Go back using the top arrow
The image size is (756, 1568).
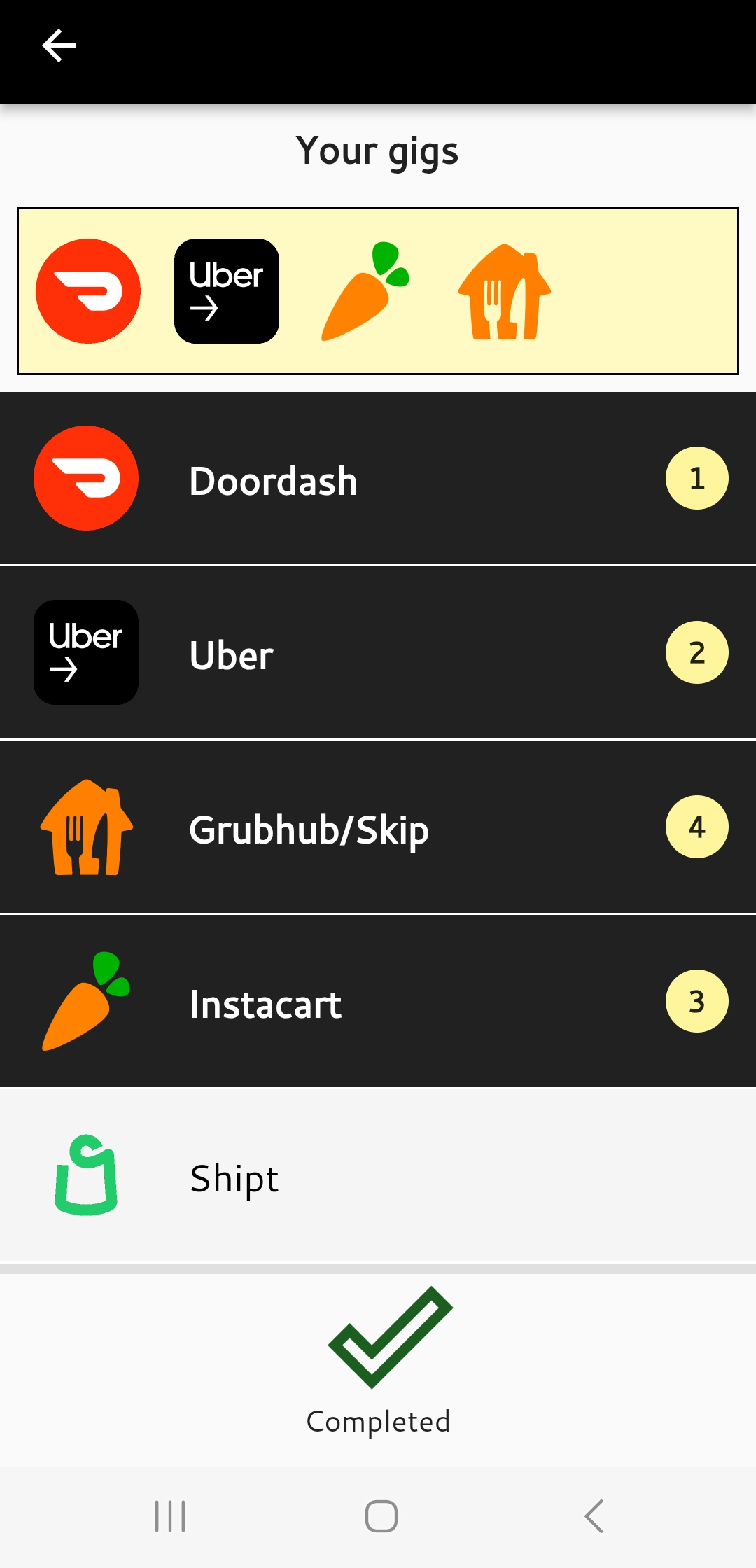59,46
